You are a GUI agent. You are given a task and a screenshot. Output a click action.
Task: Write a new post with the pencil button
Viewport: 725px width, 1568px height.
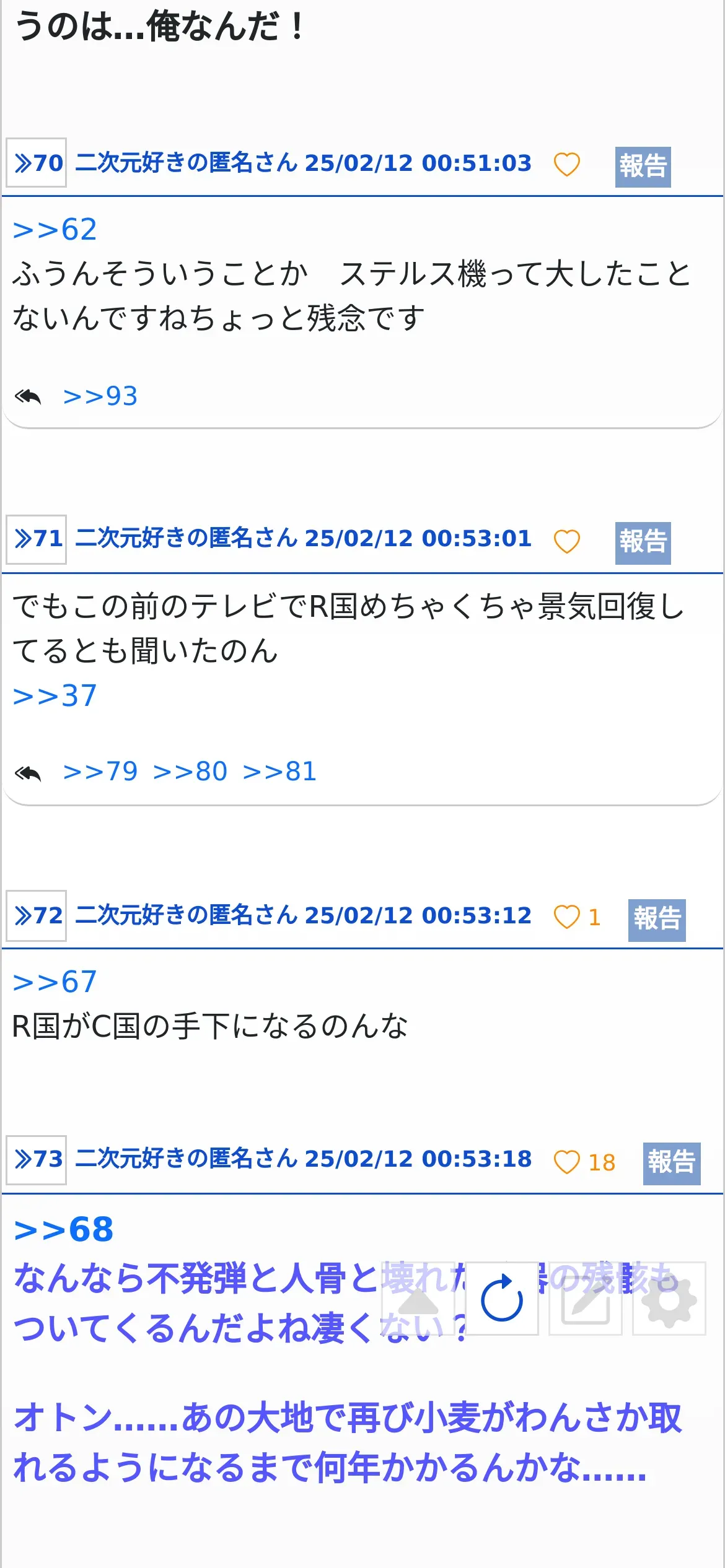click(x=585, y=1298)
